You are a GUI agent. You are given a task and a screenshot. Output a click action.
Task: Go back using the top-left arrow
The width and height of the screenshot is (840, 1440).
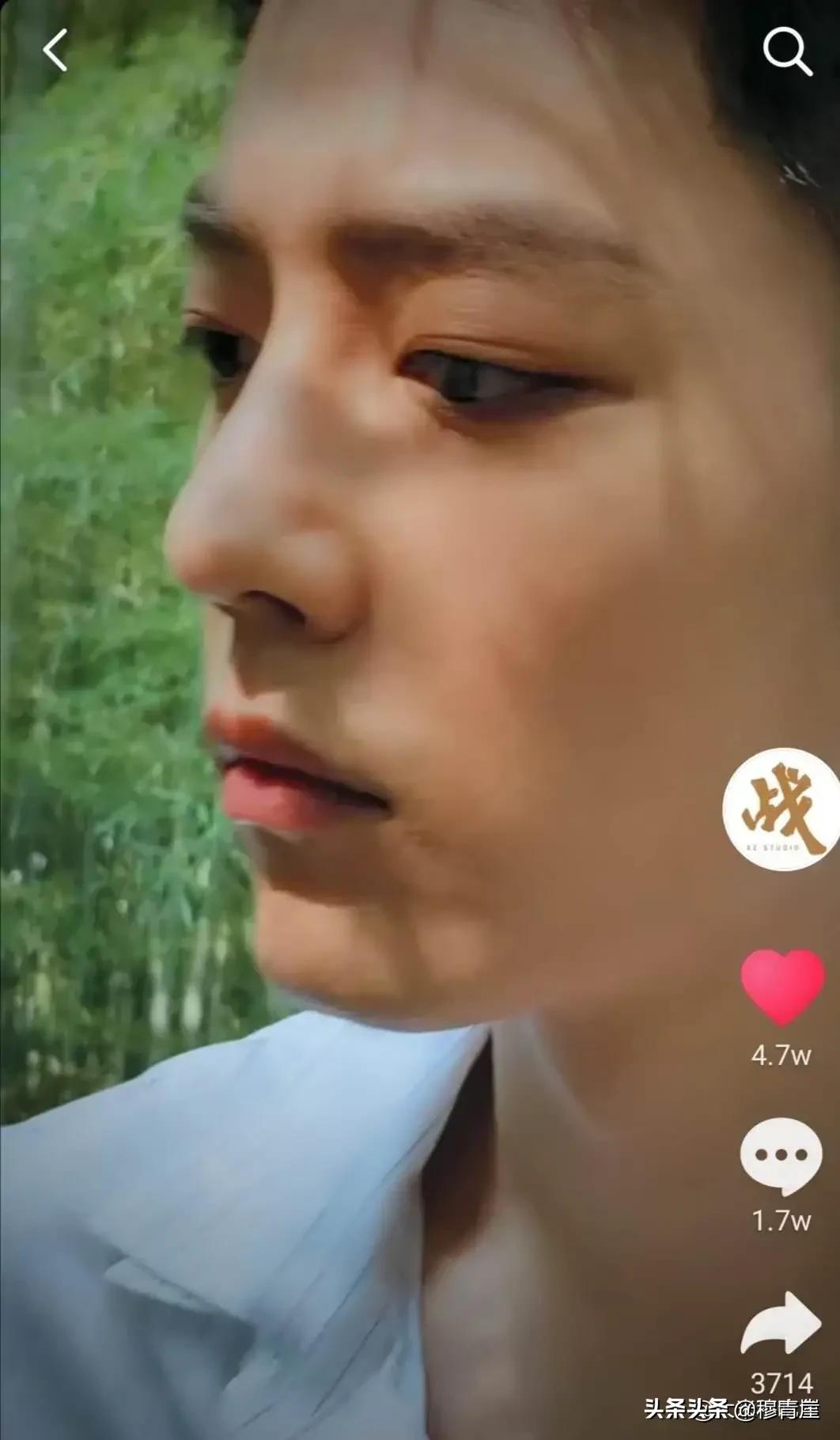pyautogui.click(x=55, y=51)
